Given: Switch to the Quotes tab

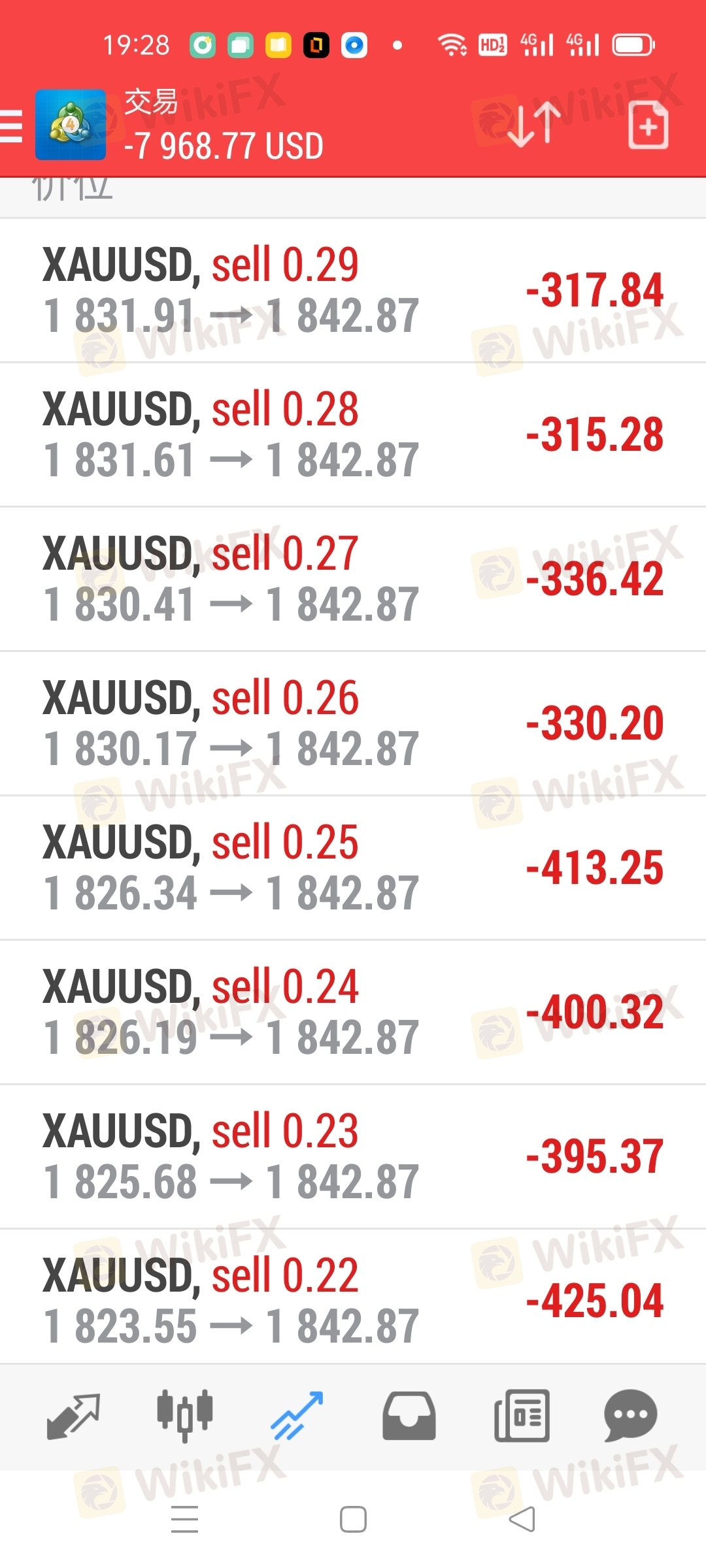Looking at the screenshot, I should coord(73,1416).
